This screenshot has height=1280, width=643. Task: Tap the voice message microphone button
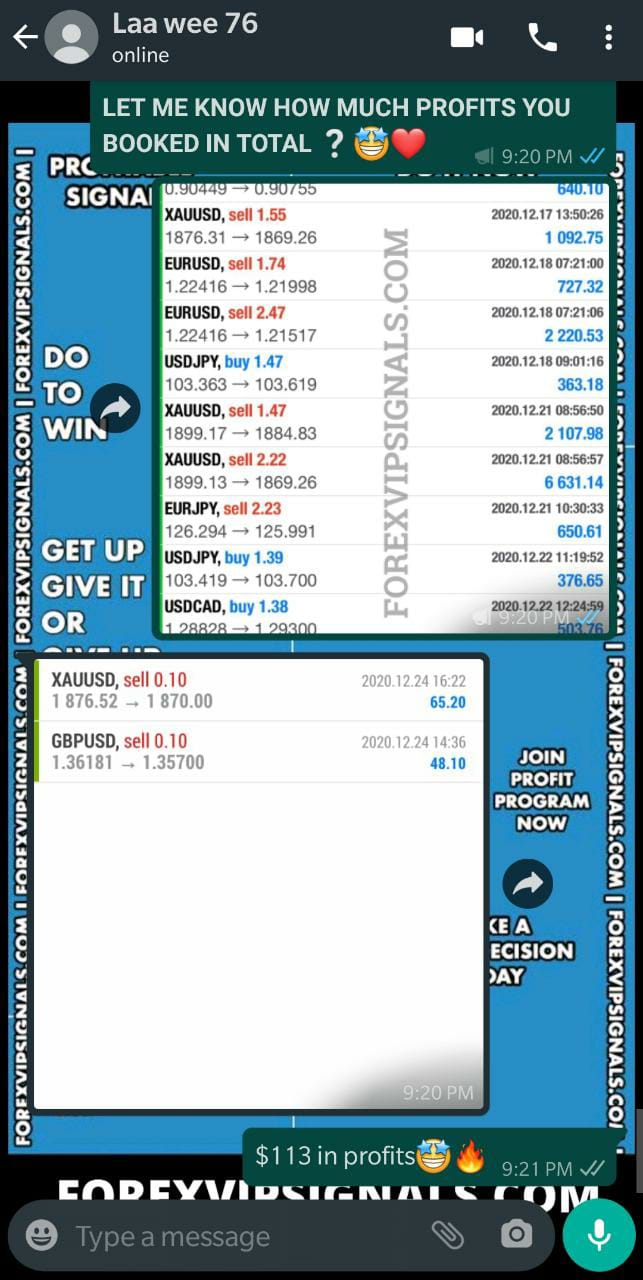tap(598, 1236)
